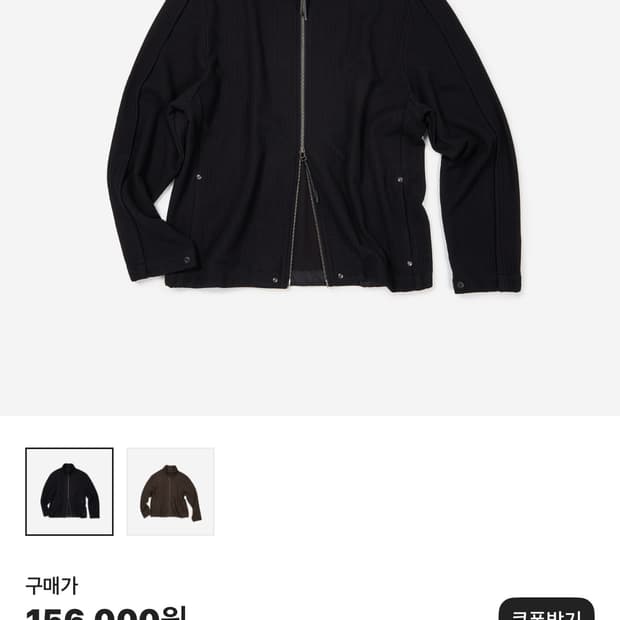The image size is (620, 620).
Task: Switch to the brown jacket thumbnail
Action: click(170, 491)
